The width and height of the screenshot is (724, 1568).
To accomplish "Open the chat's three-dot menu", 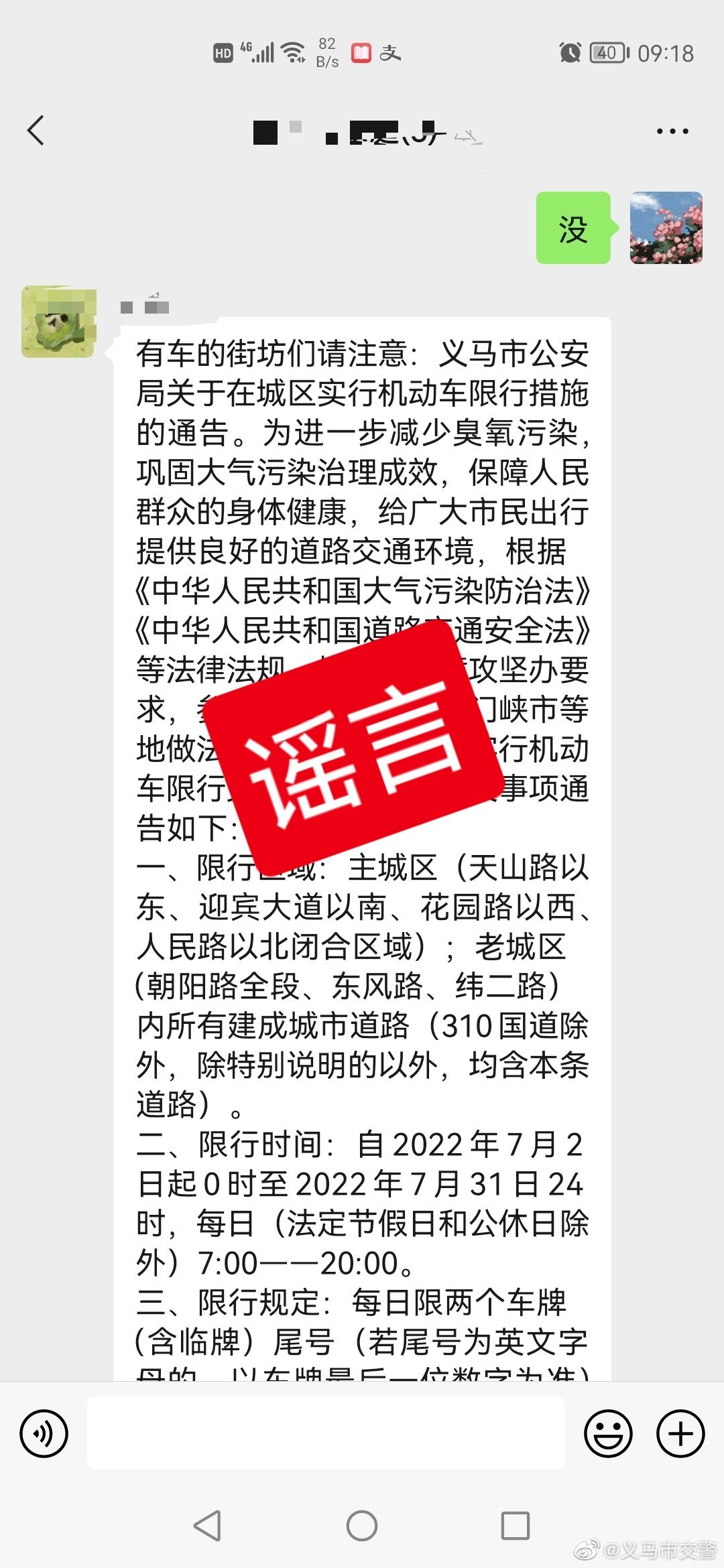I will pyautogui.click(x=672, y=131).
